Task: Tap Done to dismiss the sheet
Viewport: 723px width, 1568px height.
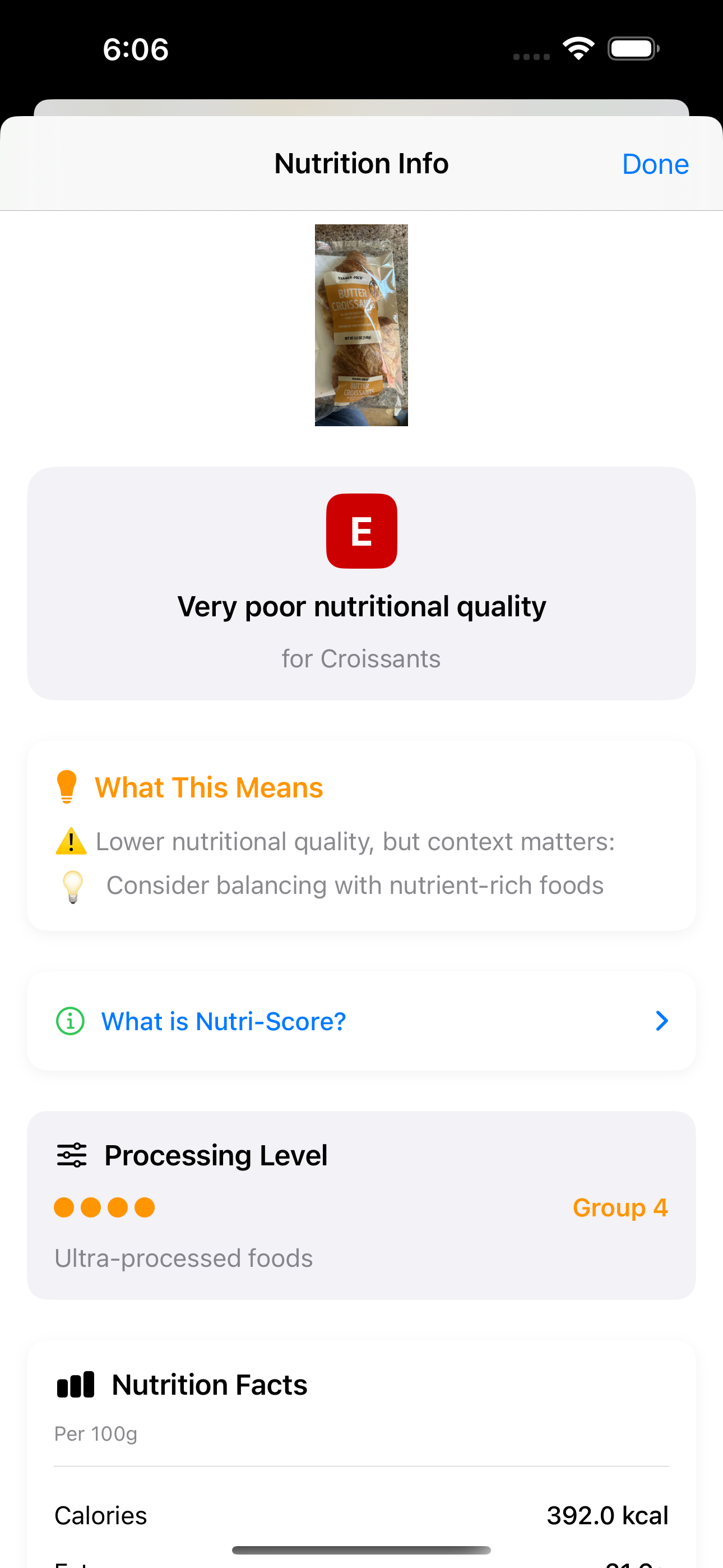Action: click(655, 164)
